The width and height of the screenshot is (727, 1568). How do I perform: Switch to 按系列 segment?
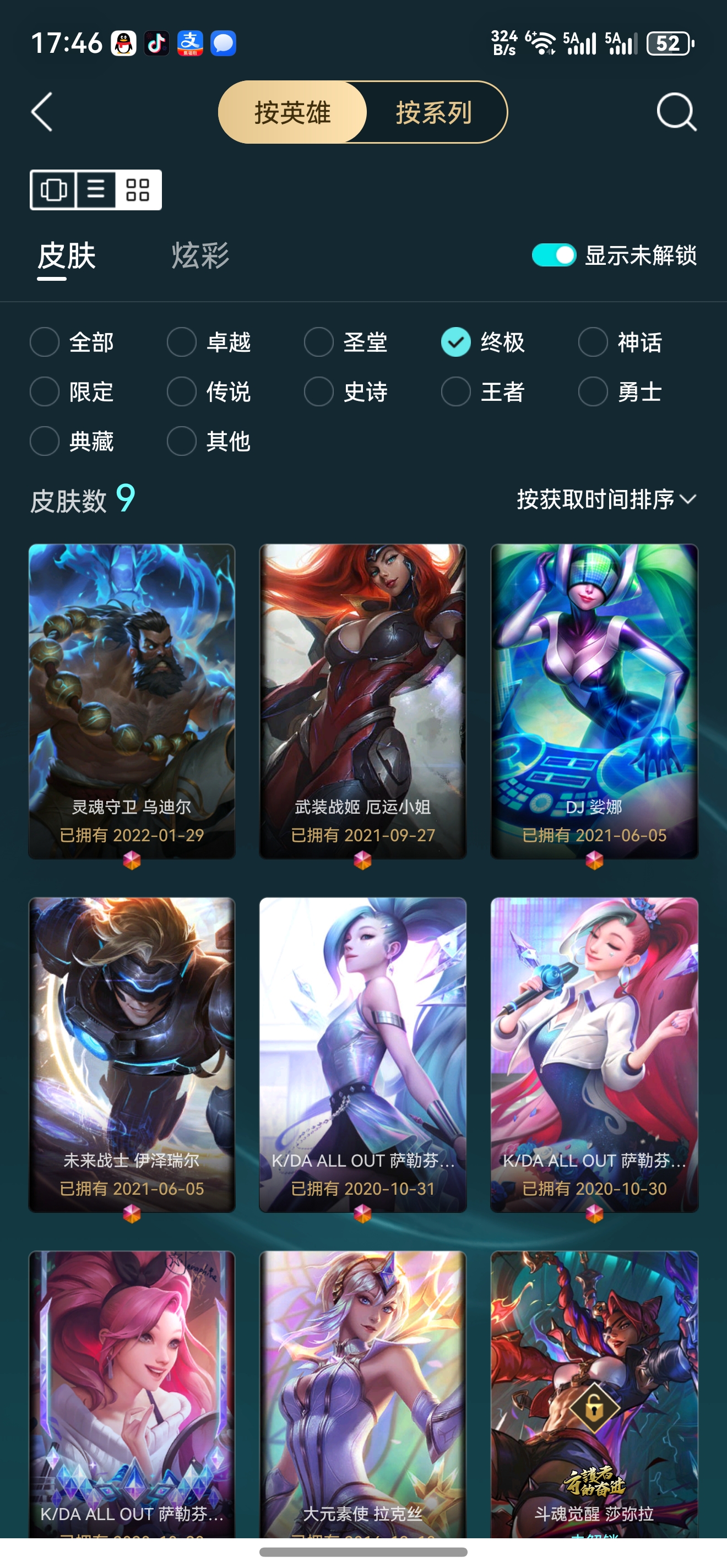pyautogui.click(x=434, y=112)
